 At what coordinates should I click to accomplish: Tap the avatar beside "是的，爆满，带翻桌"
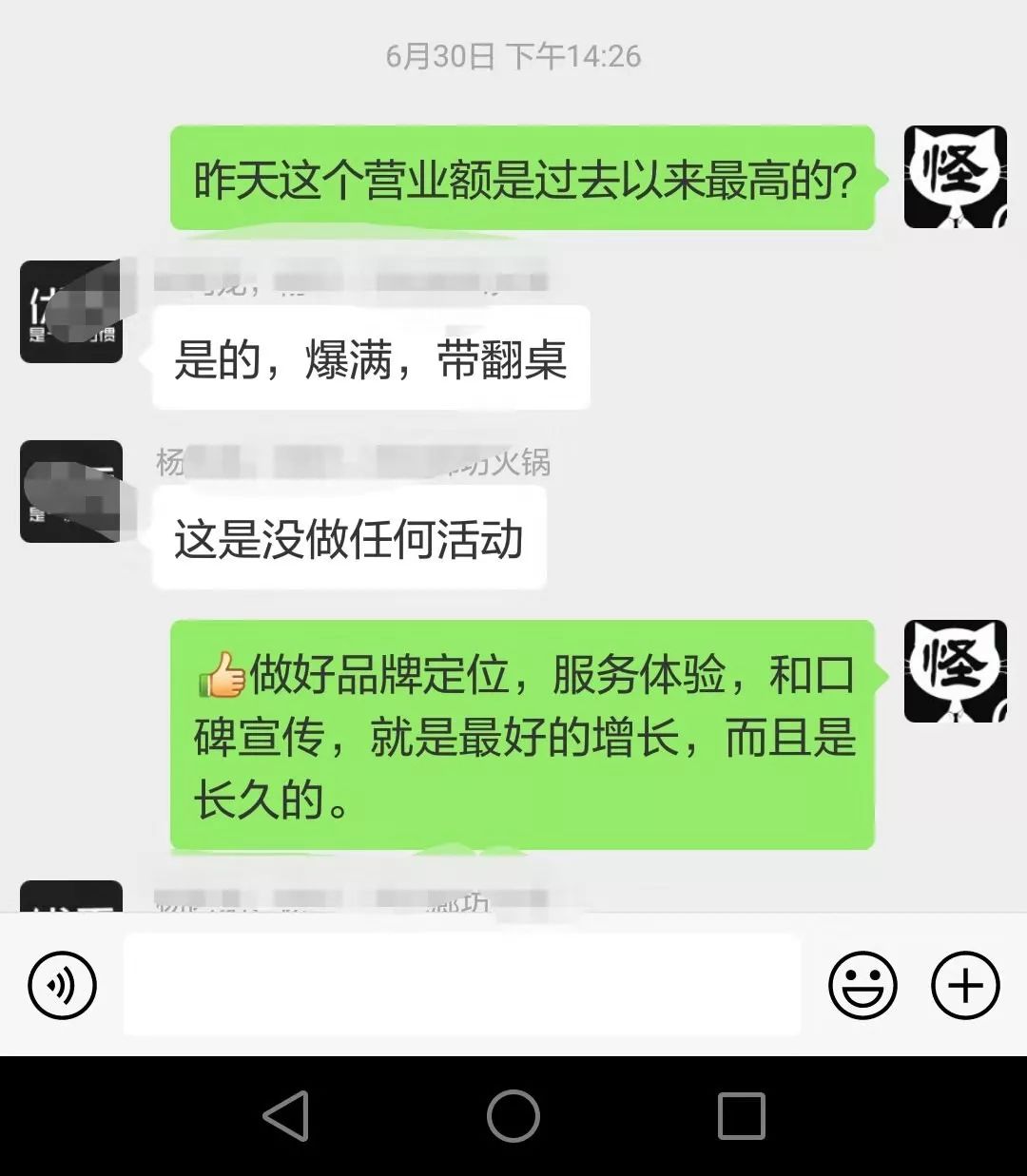coord(71,312)
